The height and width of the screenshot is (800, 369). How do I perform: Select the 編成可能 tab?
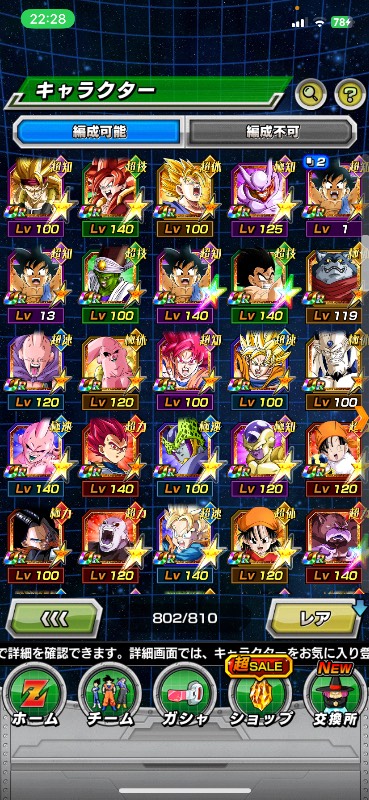coord(99,132)
